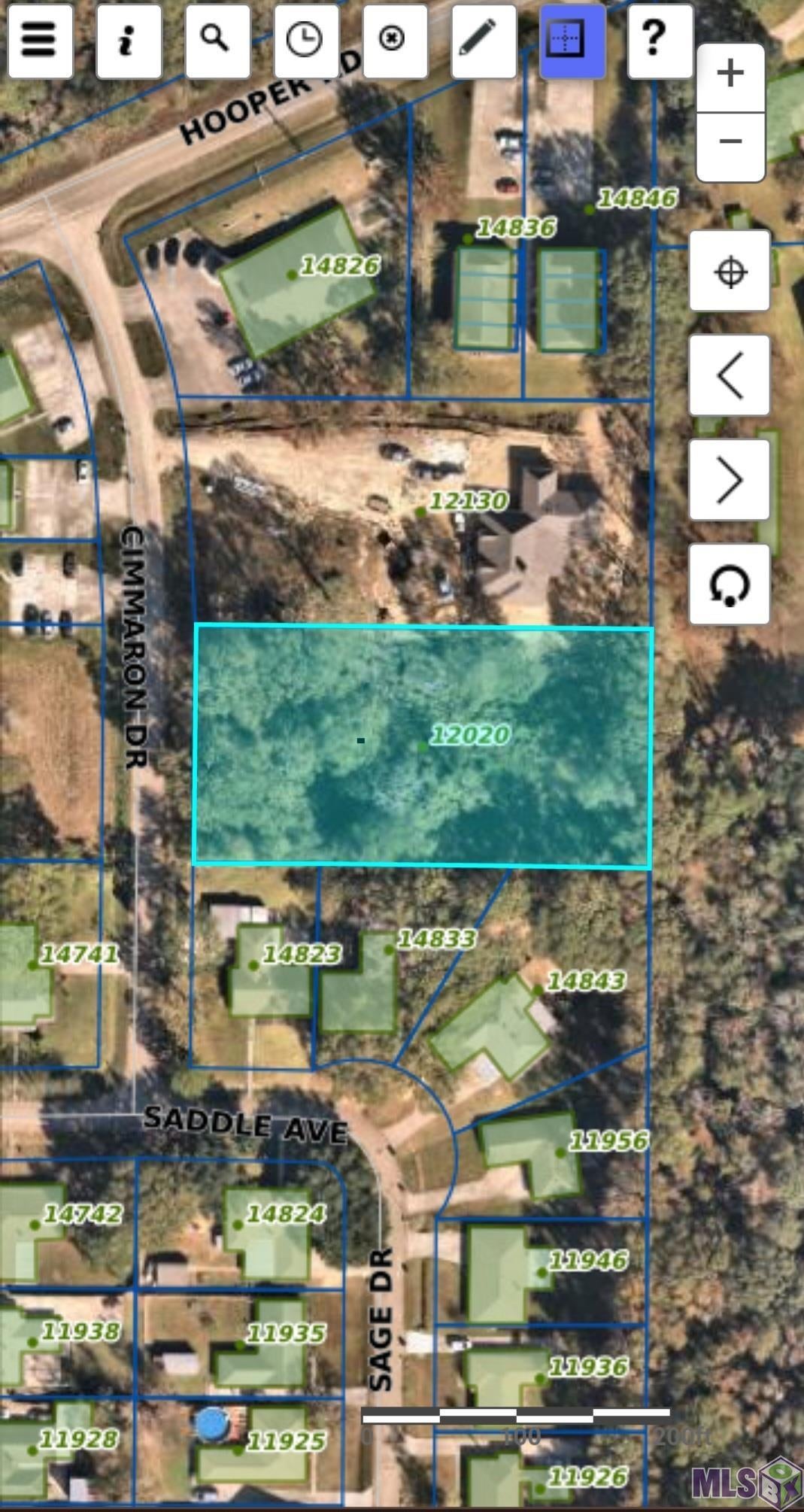804x1512 pixels.
Task: Tap the clear selection button
Action: tap(395, 40)
